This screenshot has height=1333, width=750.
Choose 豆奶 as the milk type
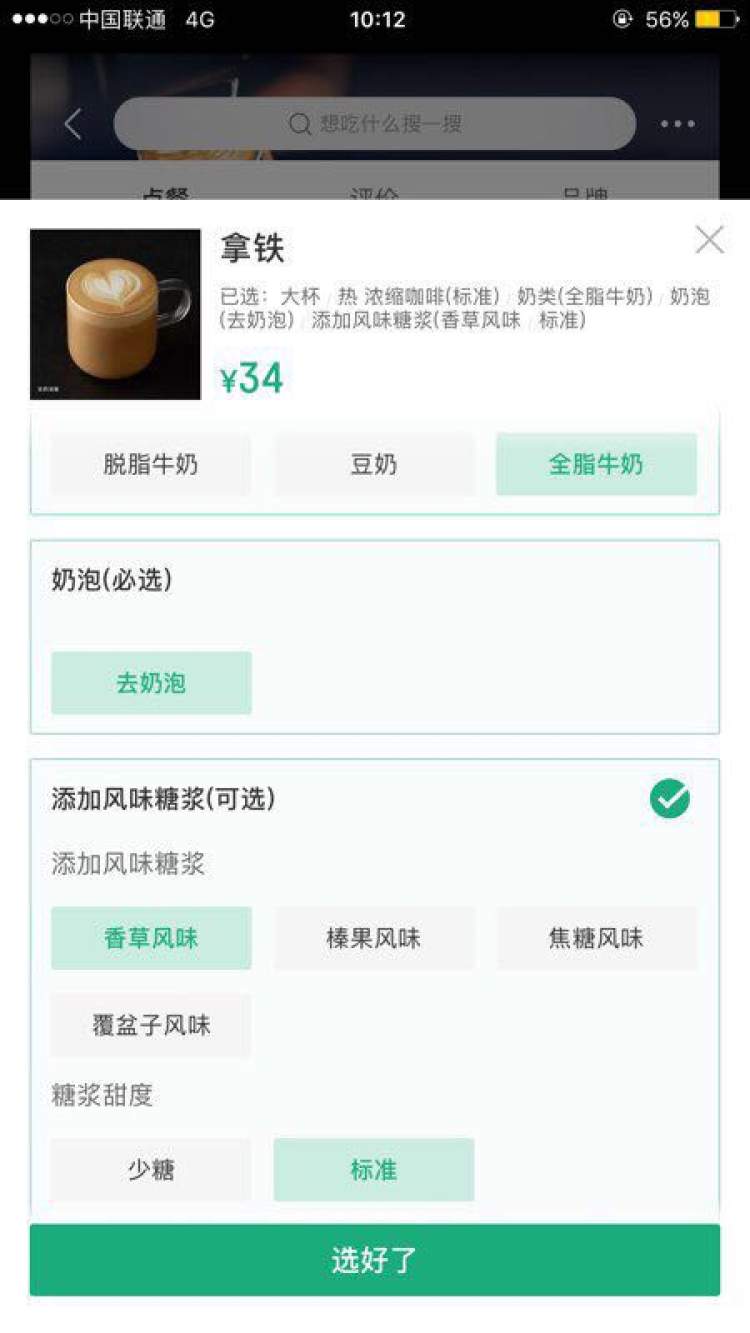(374, 464)
